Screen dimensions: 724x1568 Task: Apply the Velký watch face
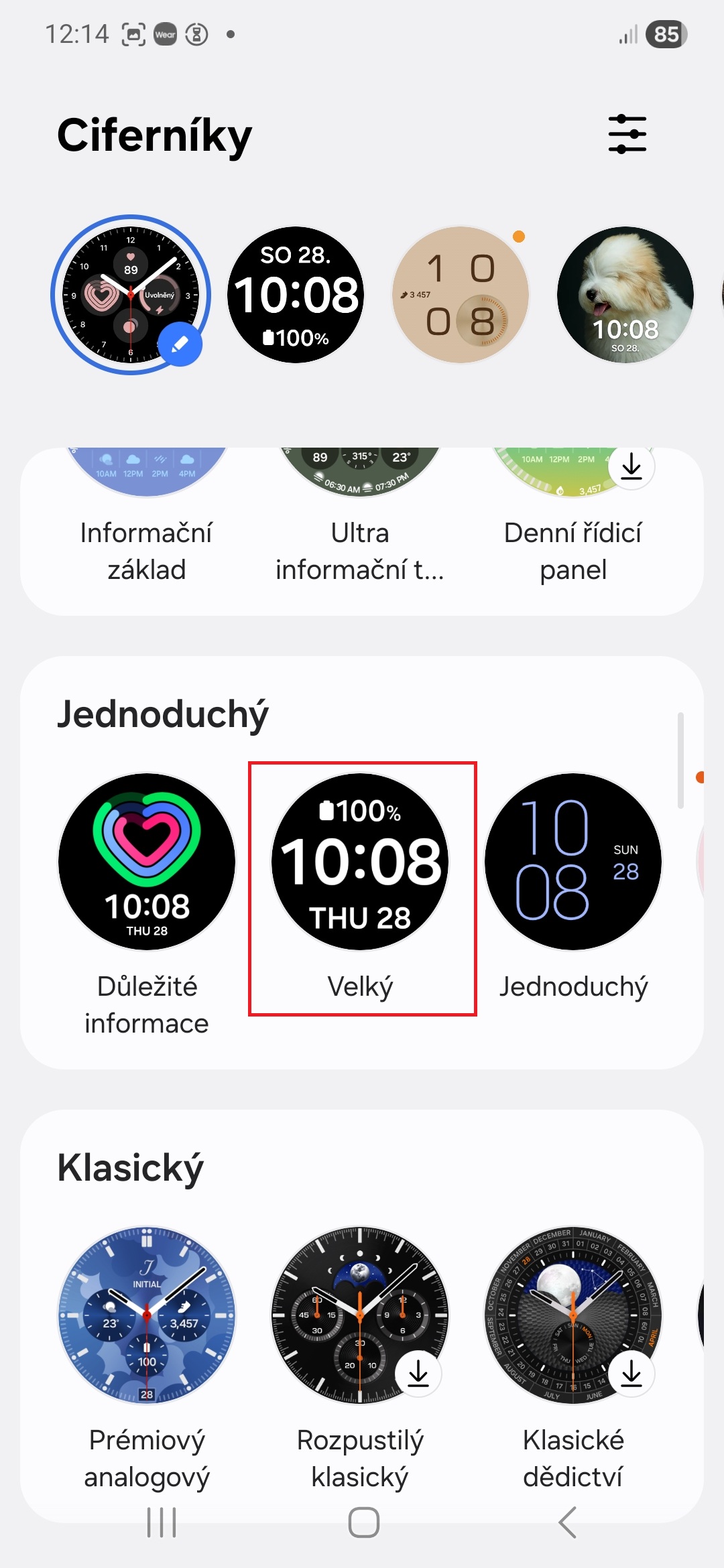click(x=360, y=862)
